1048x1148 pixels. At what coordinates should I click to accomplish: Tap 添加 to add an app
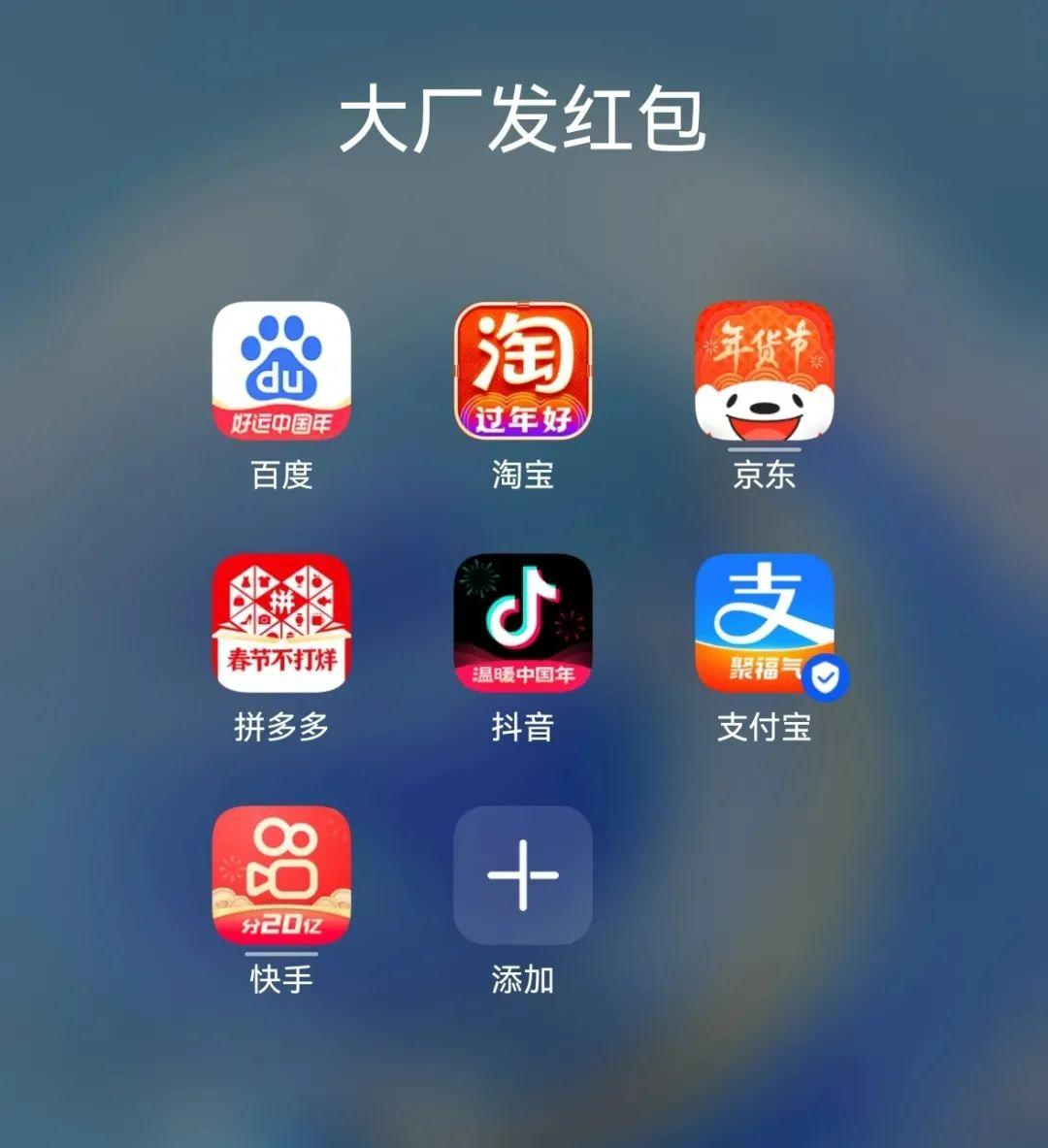[x=523, y=875]
